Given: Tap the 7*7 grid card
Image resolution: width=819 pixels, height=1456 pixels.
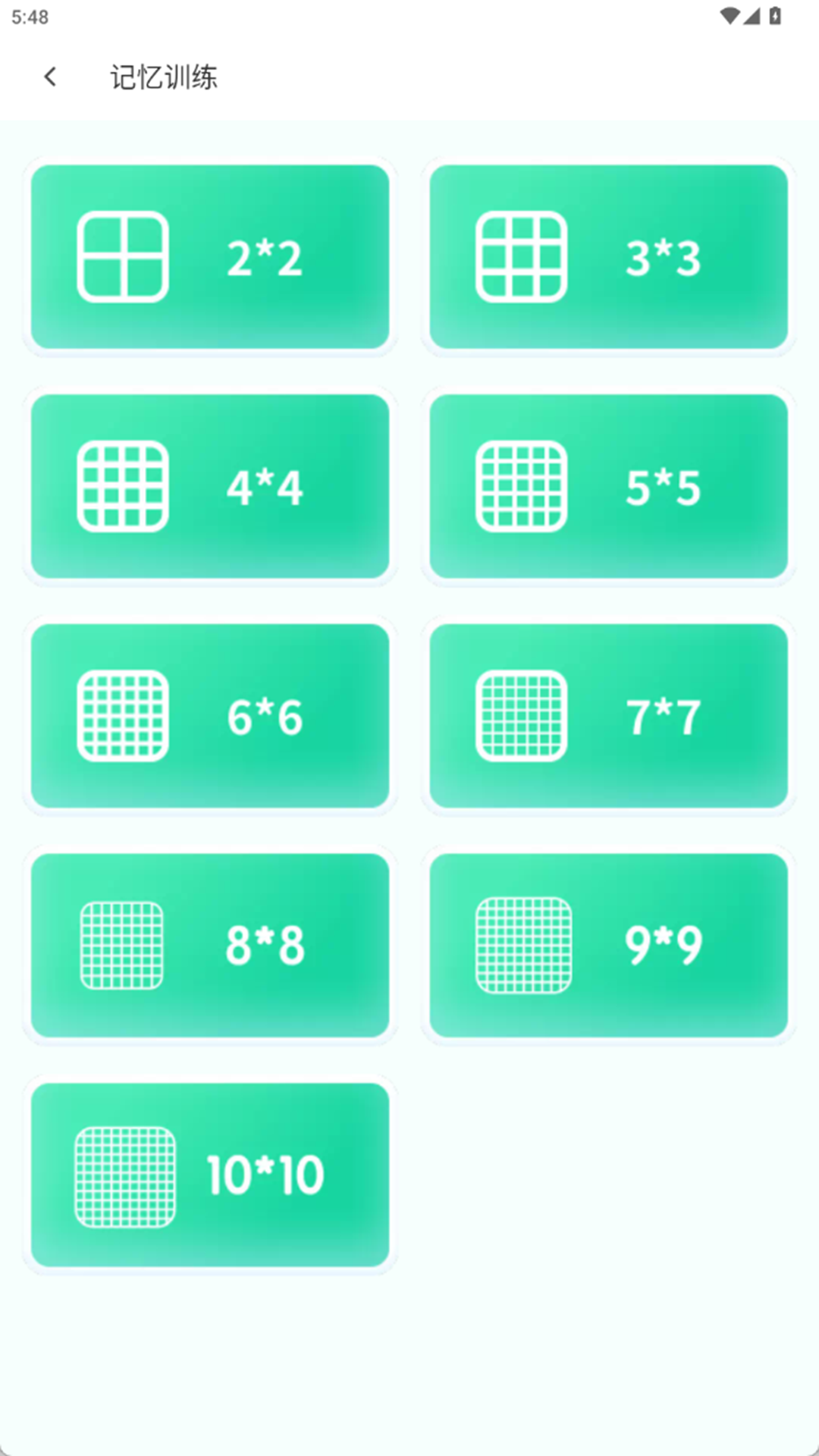Looking at the screenshot, I should [x=608, y=716].
